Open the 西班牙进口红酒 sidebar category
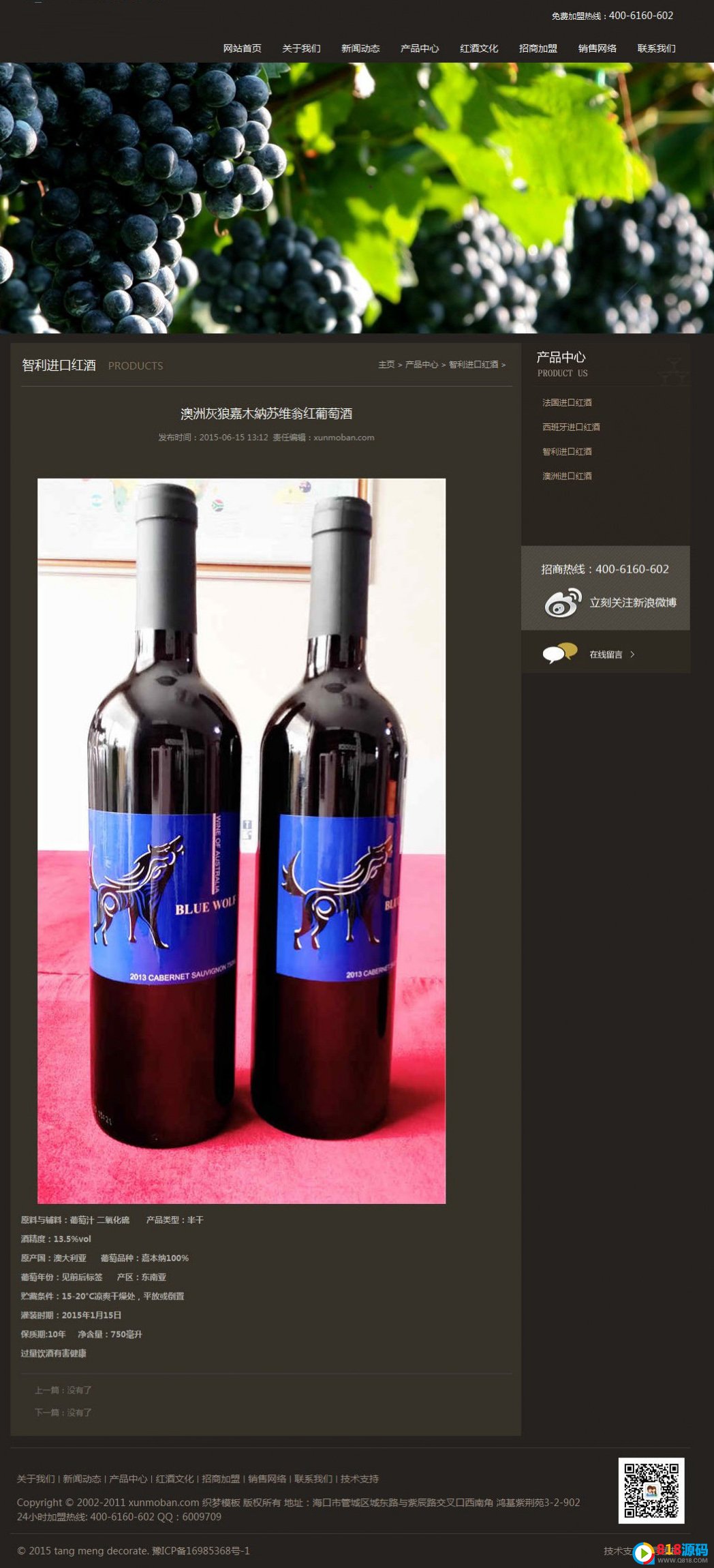The image size is (714, 1568). pos(571,427)
